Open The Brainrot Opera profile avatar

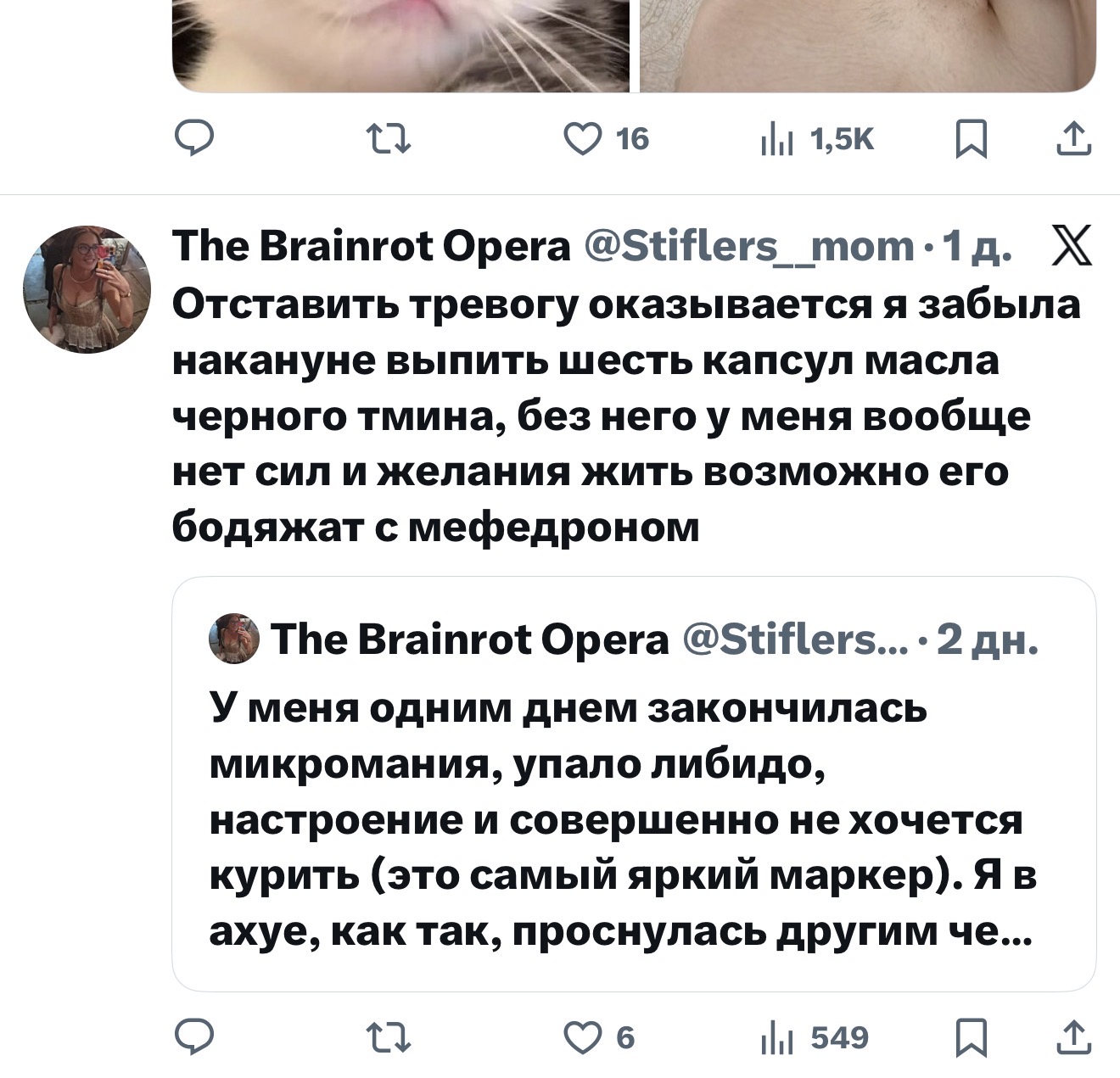click(87, 289)
